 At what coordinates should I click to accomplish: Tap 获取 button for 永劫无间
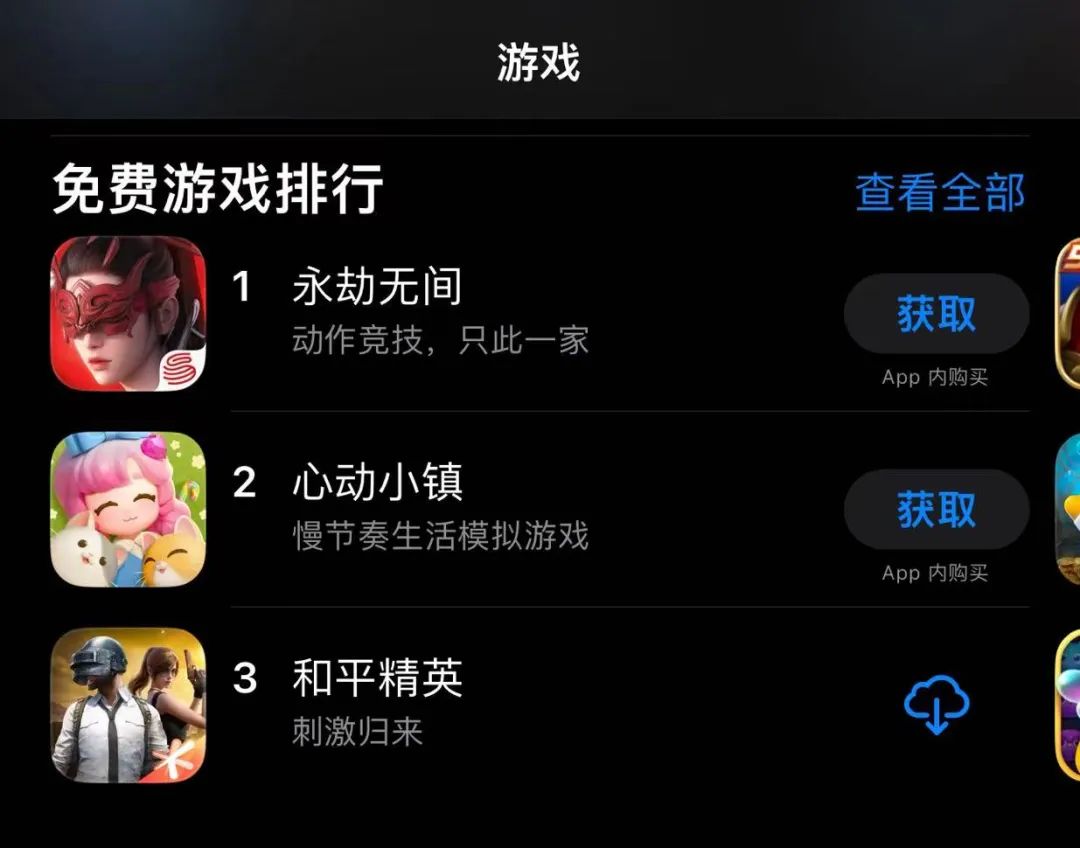[x=936, y=315]
